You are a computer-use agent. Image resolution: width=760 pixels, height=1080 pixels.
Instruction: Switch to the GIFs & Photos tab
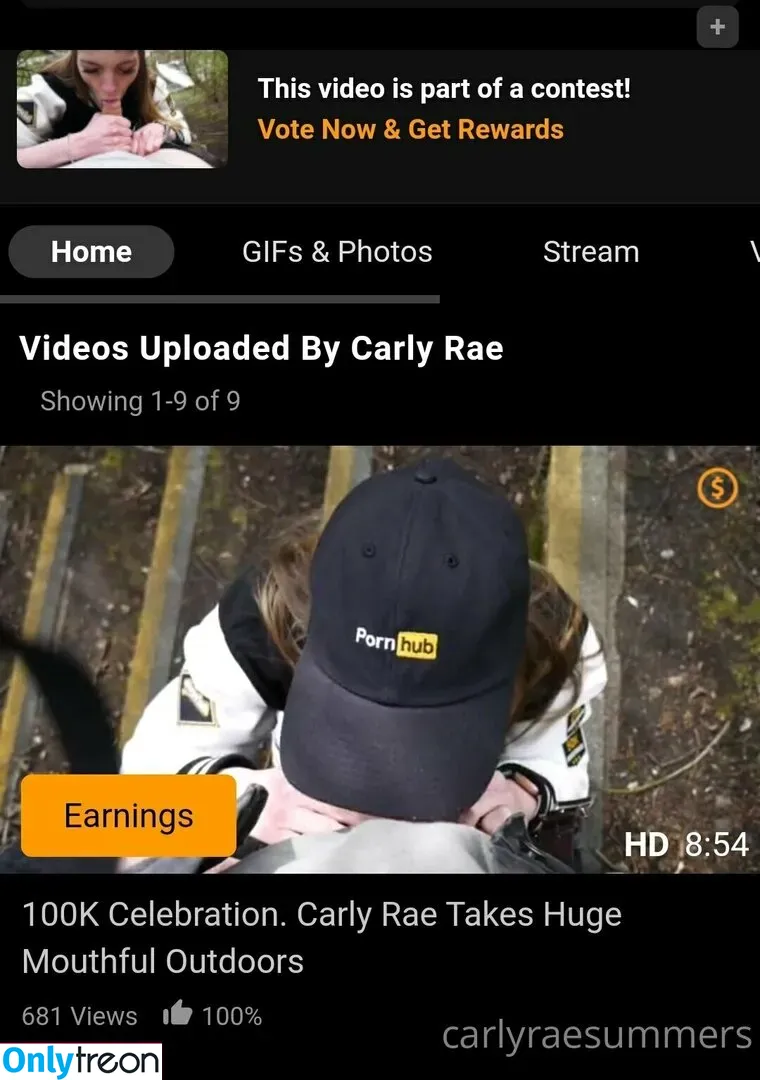(337, 251)
